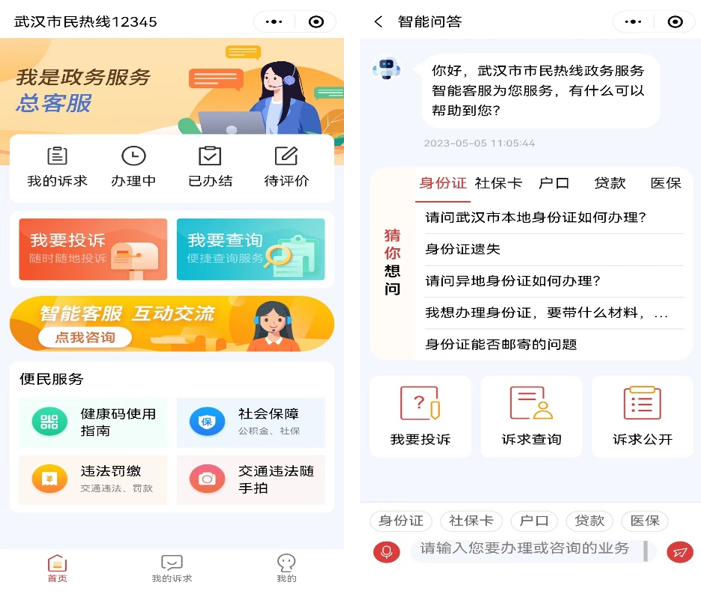Image resolution: width=701 pixels, height=593 pixels.
Task: Focus the 请输入您要办理或咨询的业务 field
Action: [x=525, y=549]
